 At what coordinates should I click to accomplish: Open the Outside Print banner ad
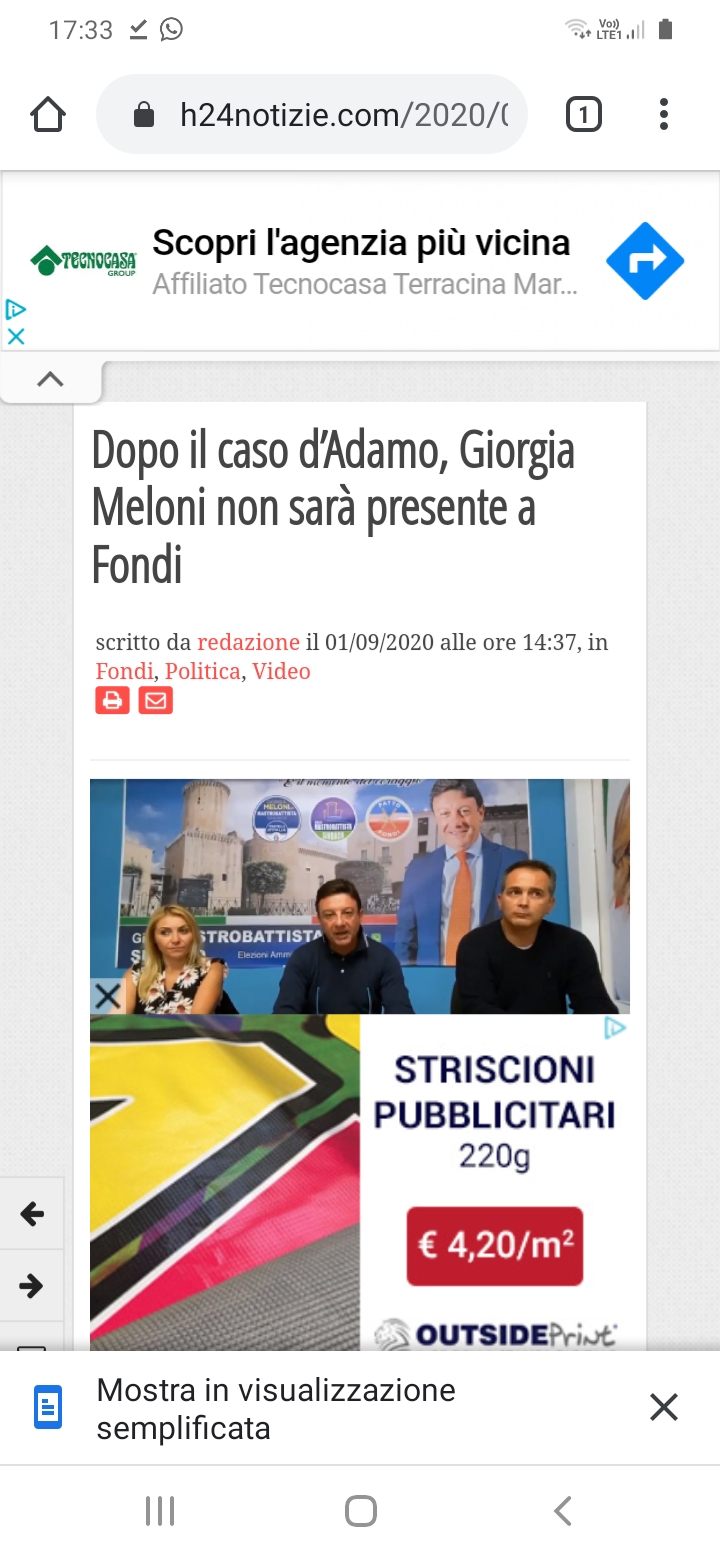360,1182
